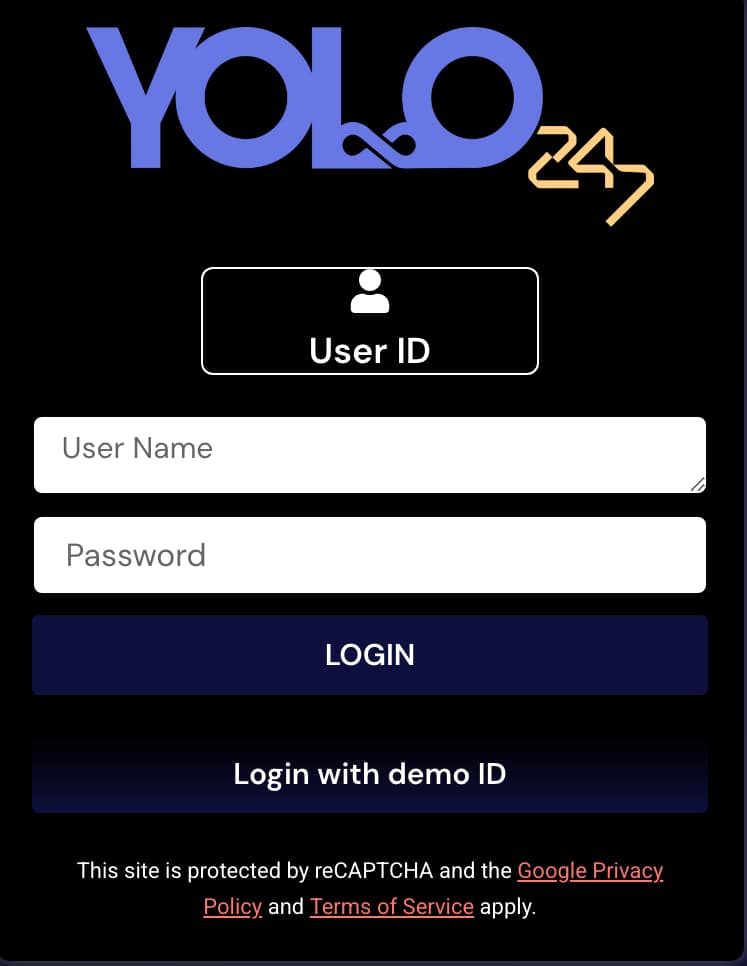The image size is (747, 966).
Task: Tap the circular head of the avatar icon
Action: (x=370, y=279)
